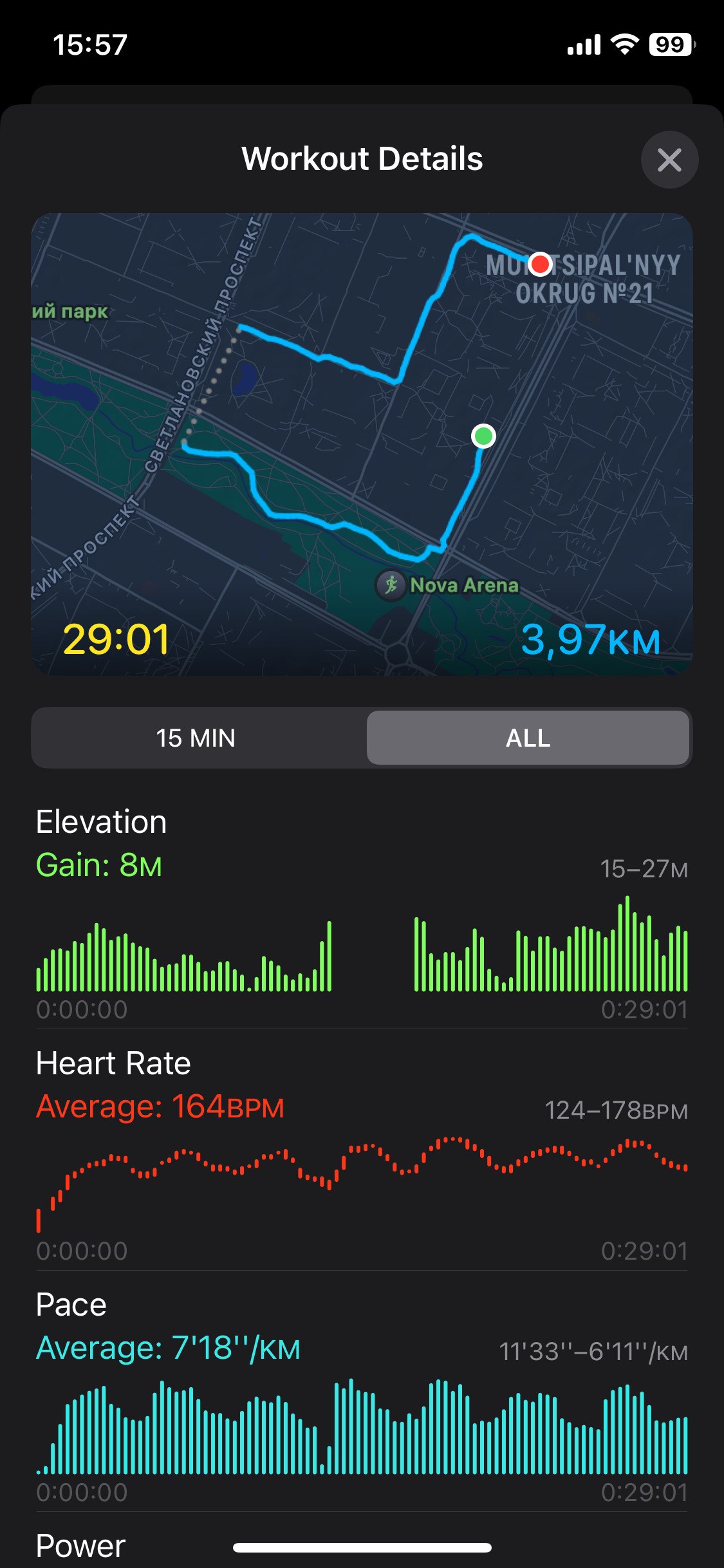Screen dimensions: 724x1568
Task: Open the workout route map
Action: (x=362, y=444)
